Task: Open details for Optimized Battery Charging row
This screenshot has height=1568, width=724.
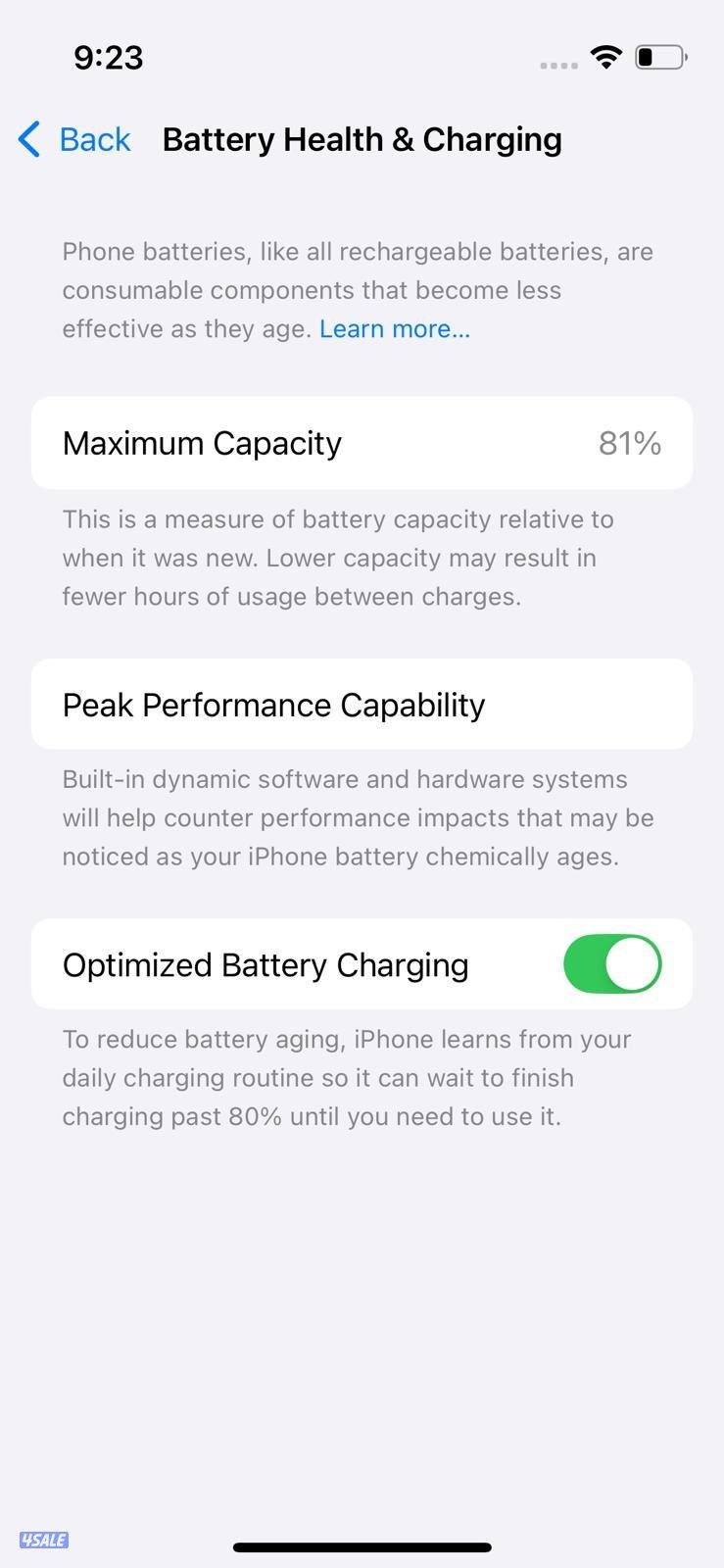Action: coord(294,964)
